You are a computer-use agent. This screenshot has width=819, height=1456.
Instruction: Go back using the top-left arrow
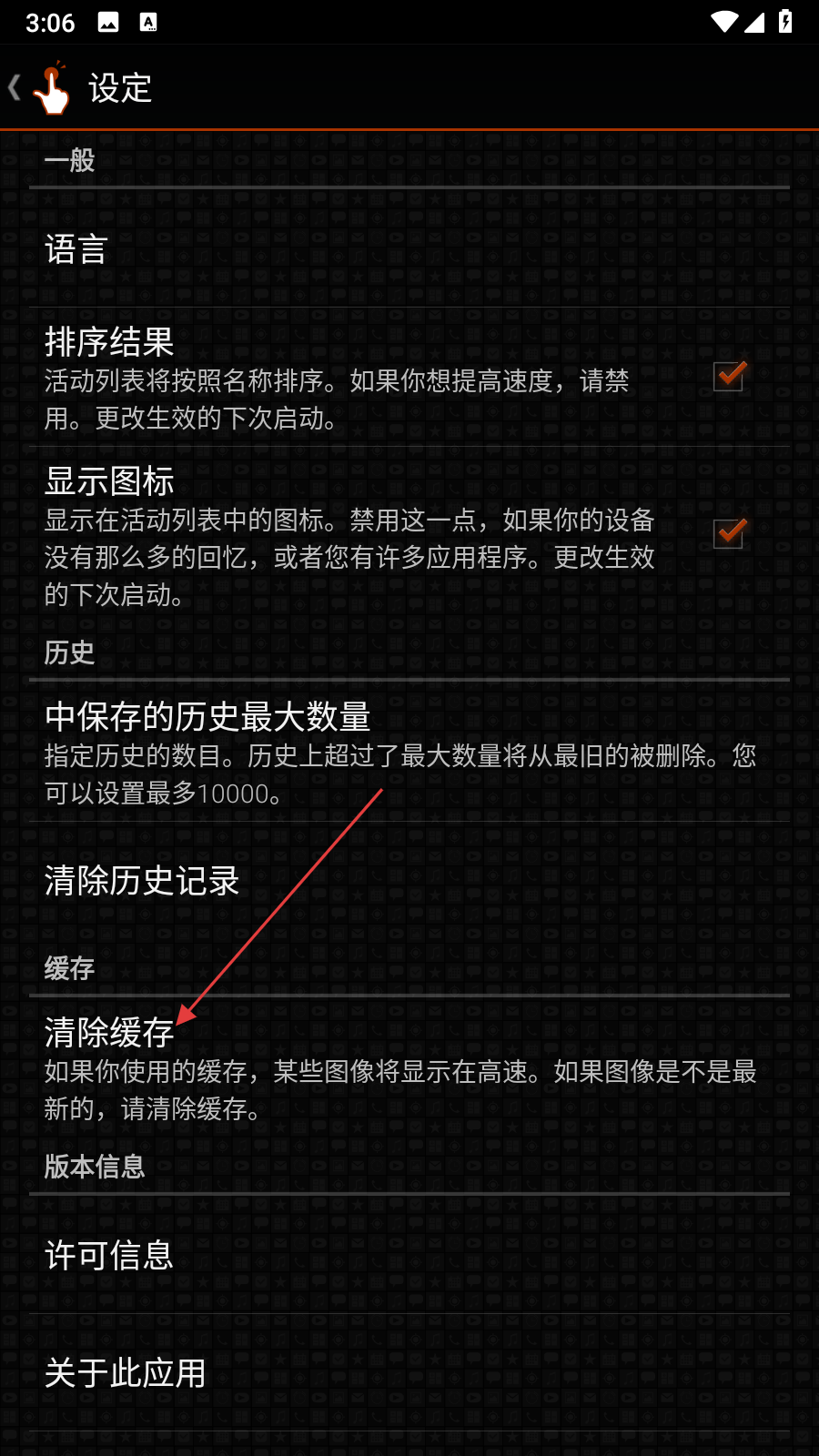coord(16,88)
